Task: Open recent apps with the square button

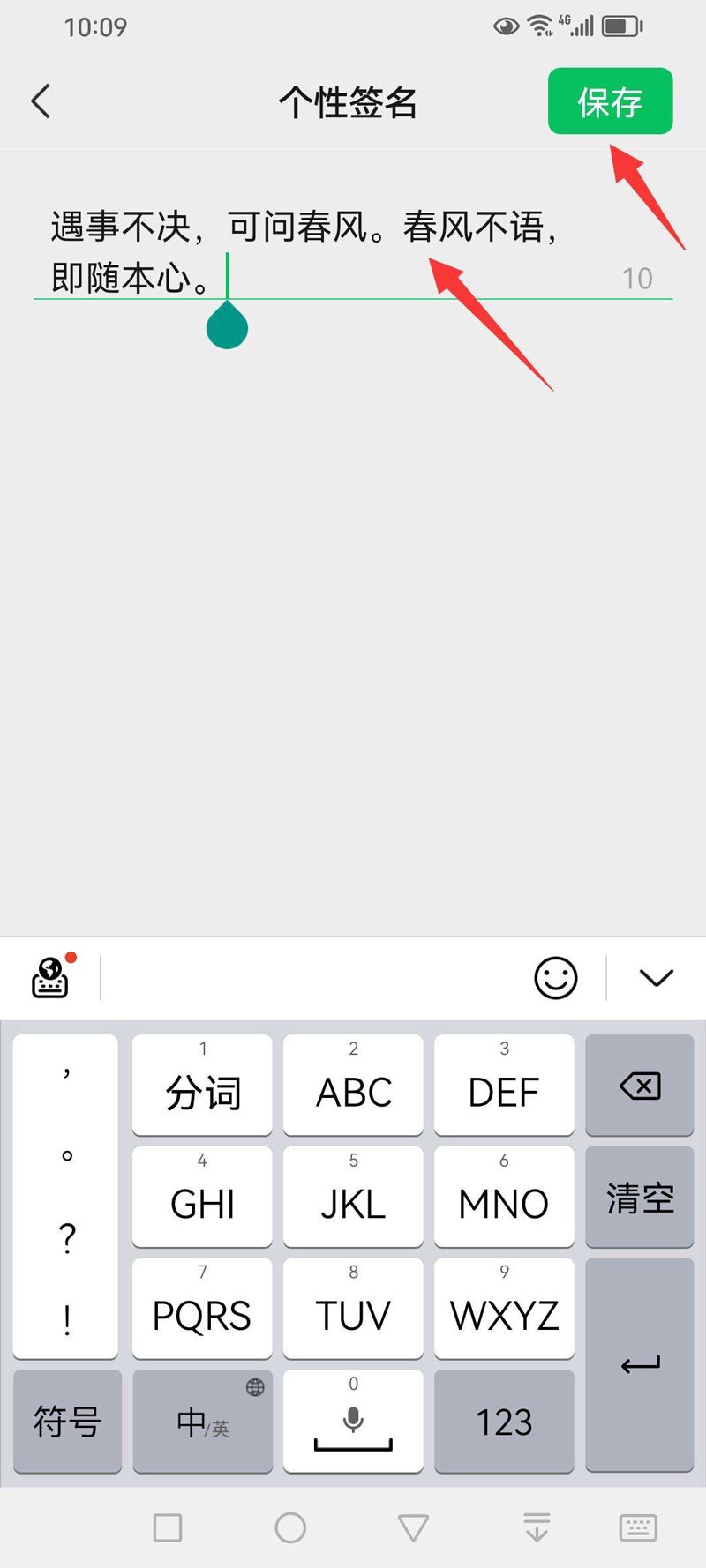Action: (168, 1527)
